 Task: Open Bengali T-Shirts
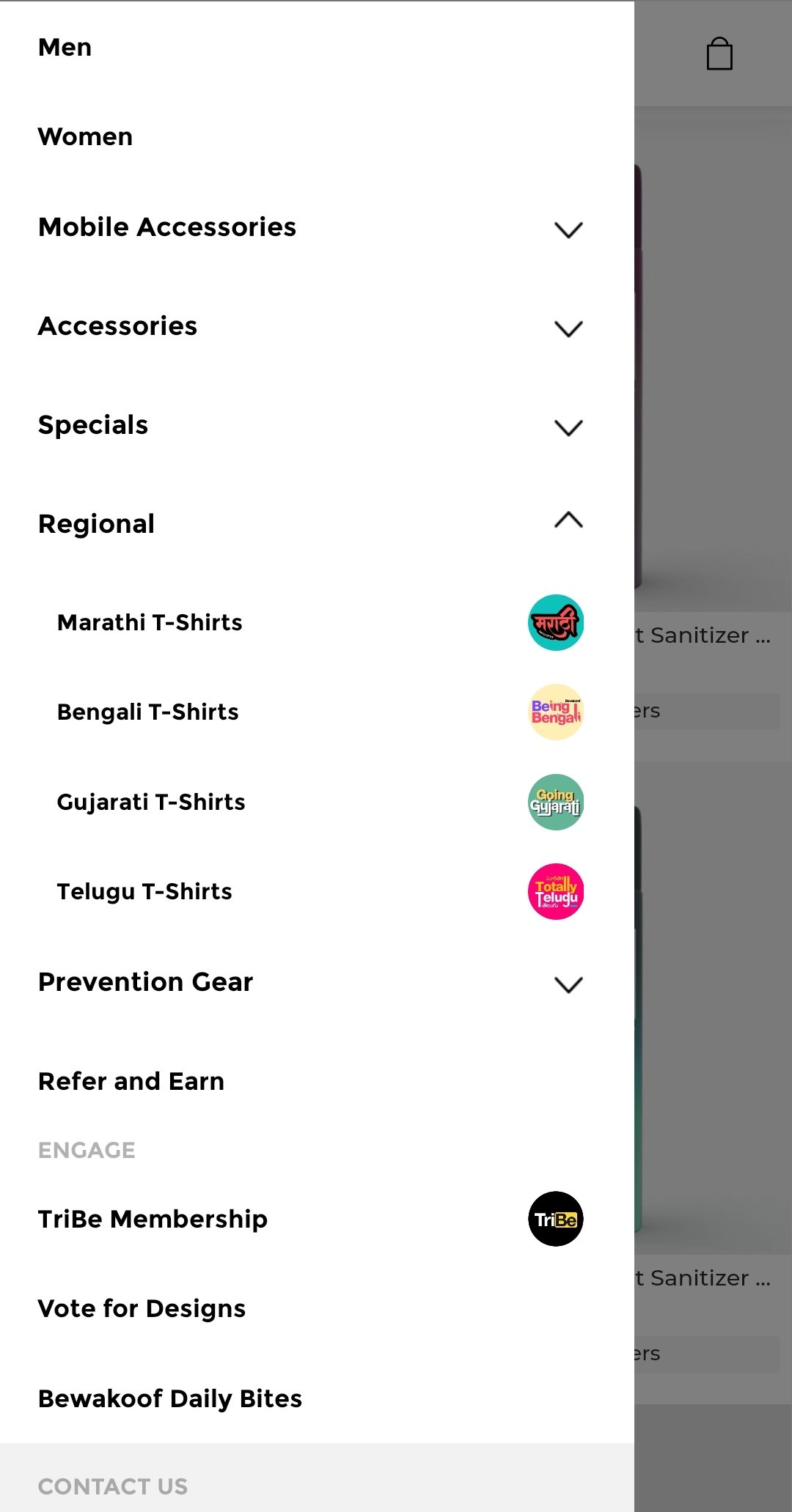[x=148, y=712]
